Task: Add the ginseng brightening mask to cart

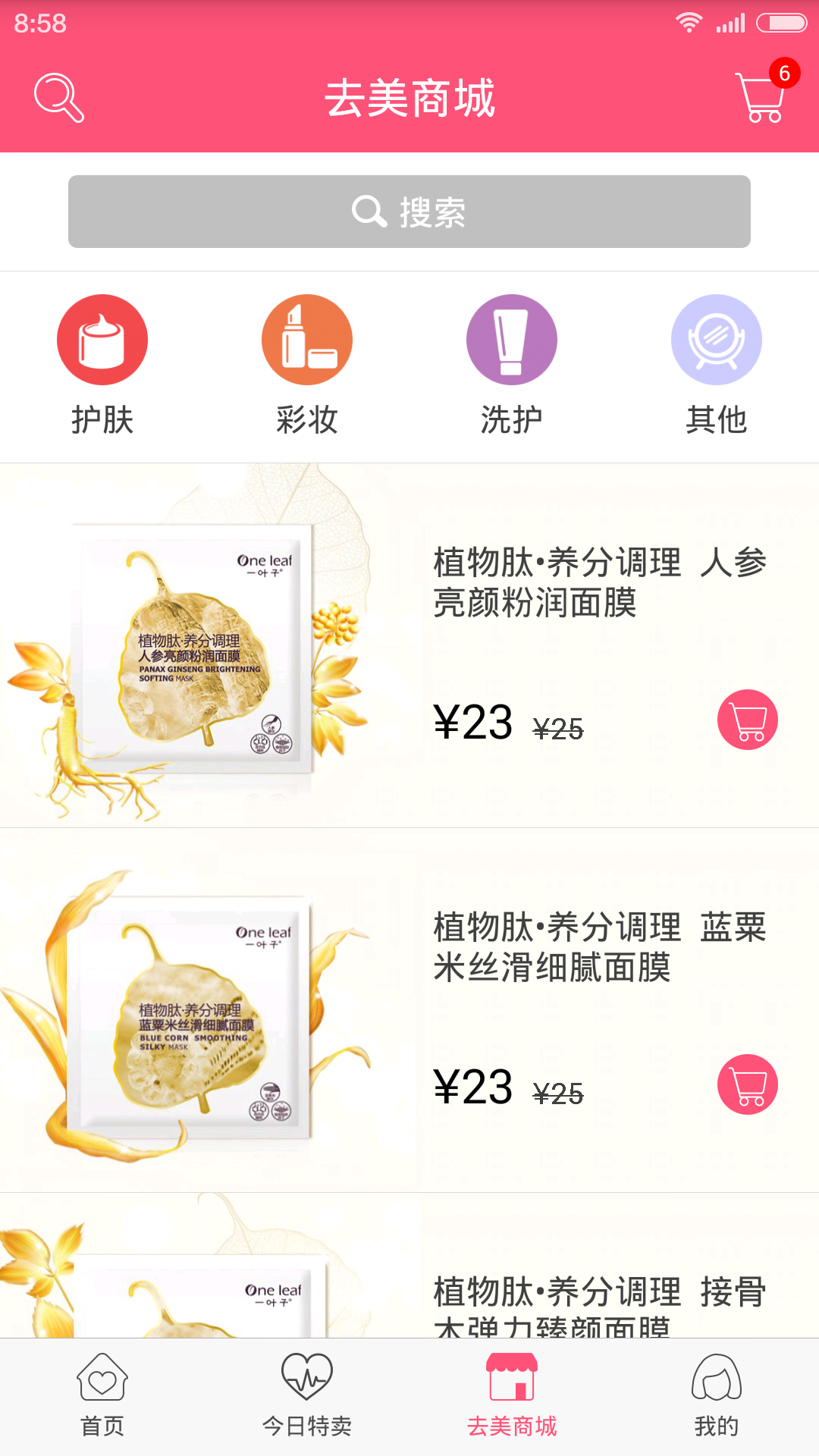Action: point(747,719)
